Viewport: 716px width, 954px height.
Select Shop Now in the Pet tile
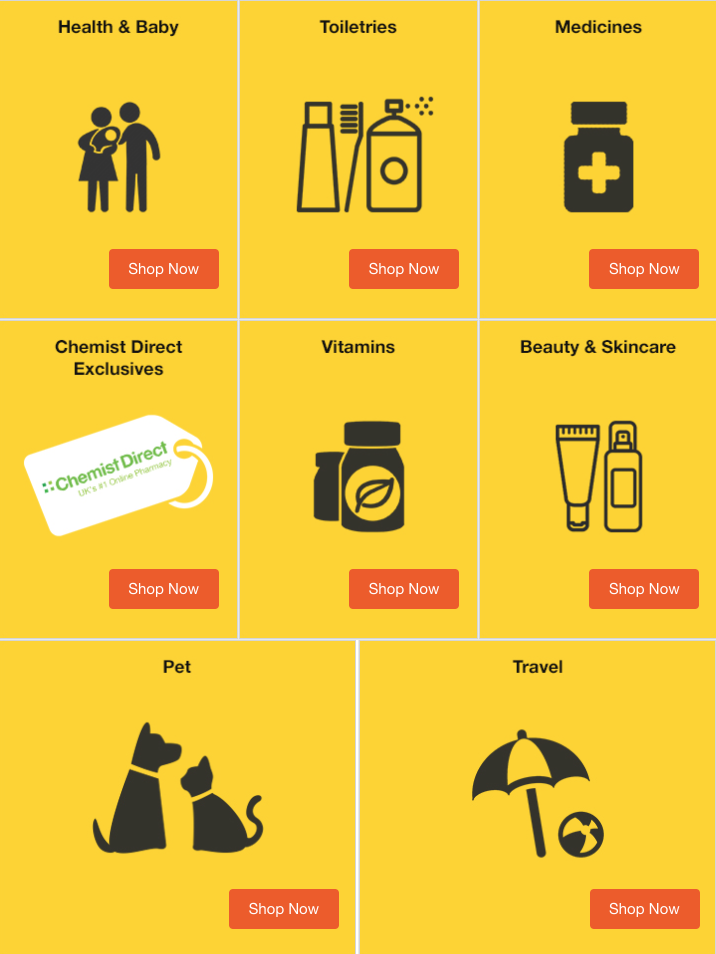[x=284, y=909]
